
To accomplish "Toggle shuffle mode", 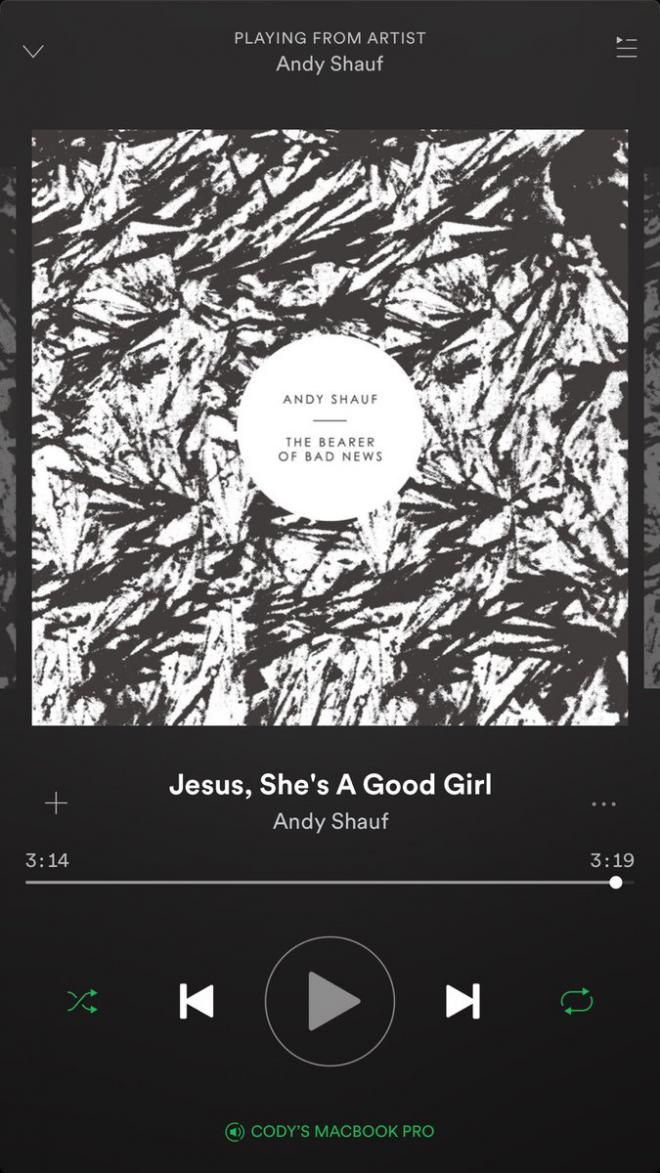I will point(82,1001).
